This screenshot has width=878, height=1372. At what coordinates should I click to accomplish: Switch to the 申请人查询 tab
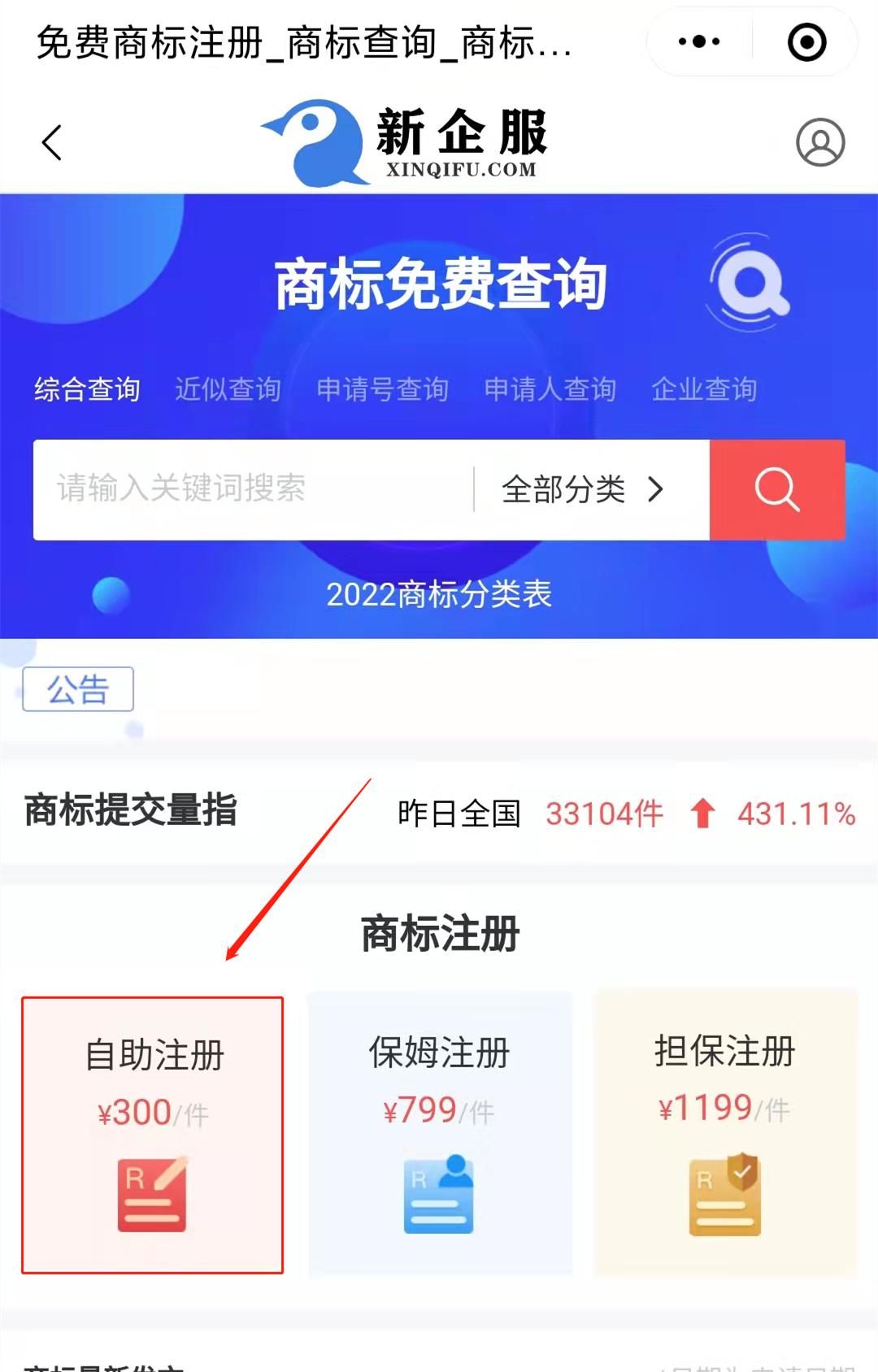[x=550, y=389]
